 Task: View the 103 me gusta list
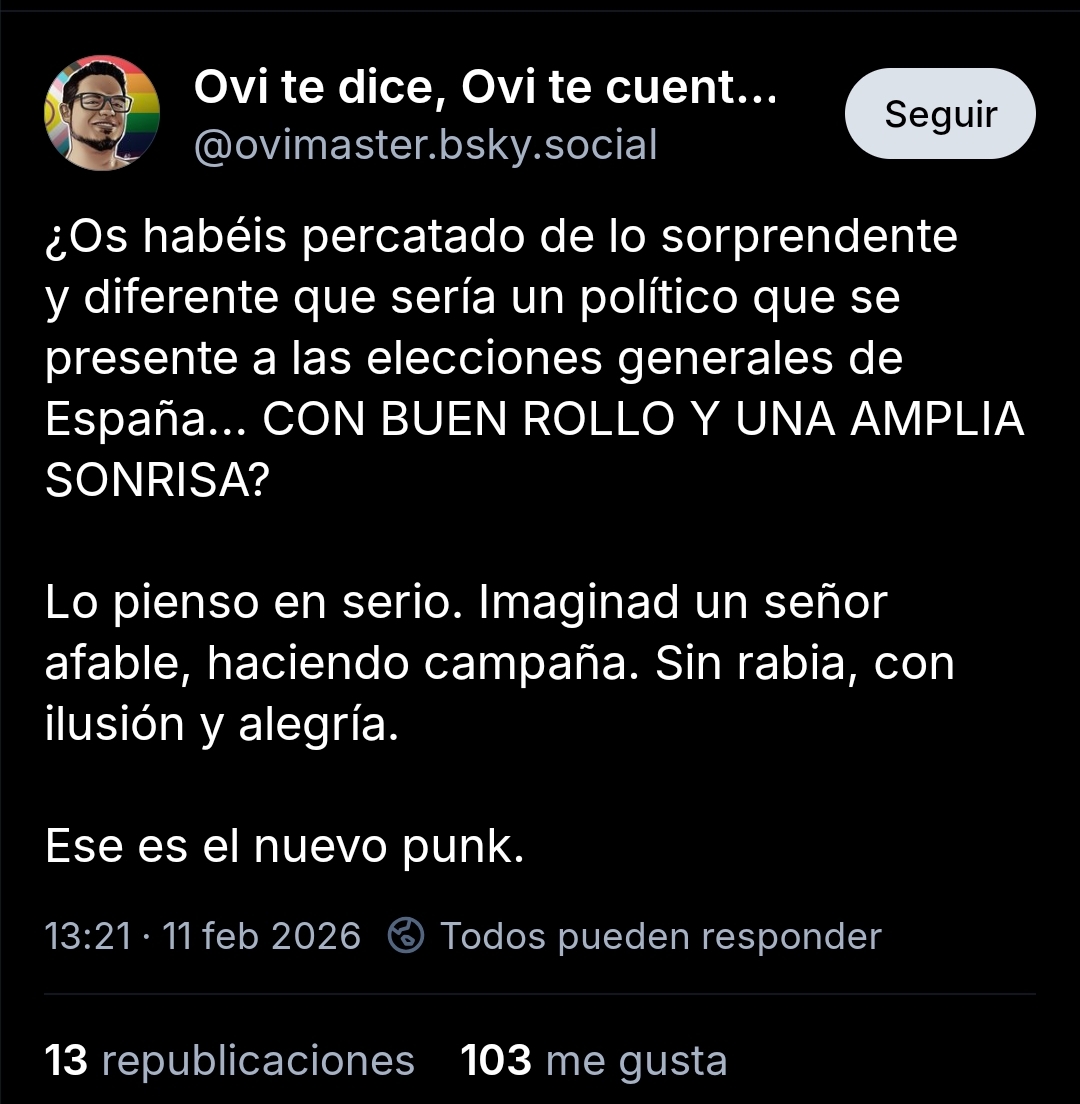pyautogui.click(x=593, y=1061)
